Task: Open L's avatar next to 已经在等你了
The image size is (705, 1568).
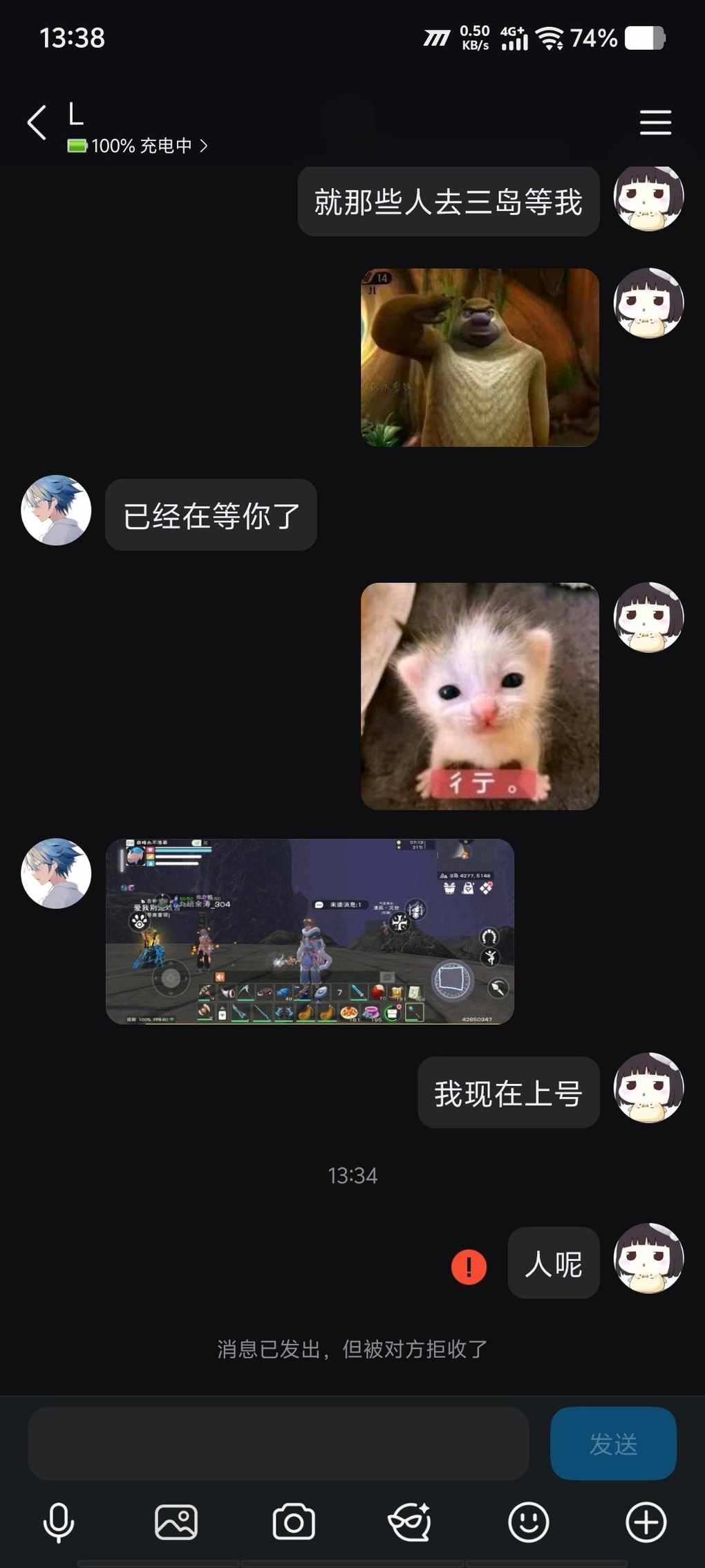Action: click(x=56, y=510)
